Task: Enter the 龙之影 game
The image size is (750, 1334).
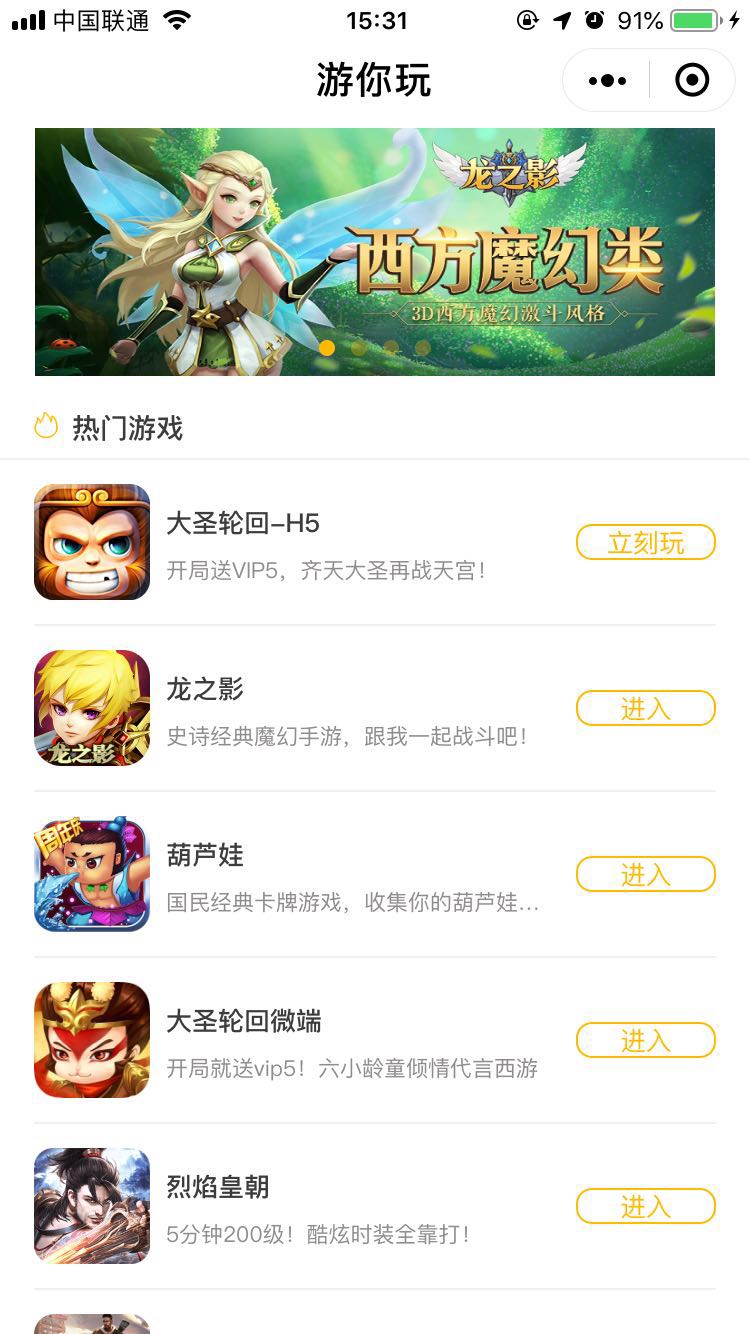Action: pyautogui.click(x=645, y=709)
